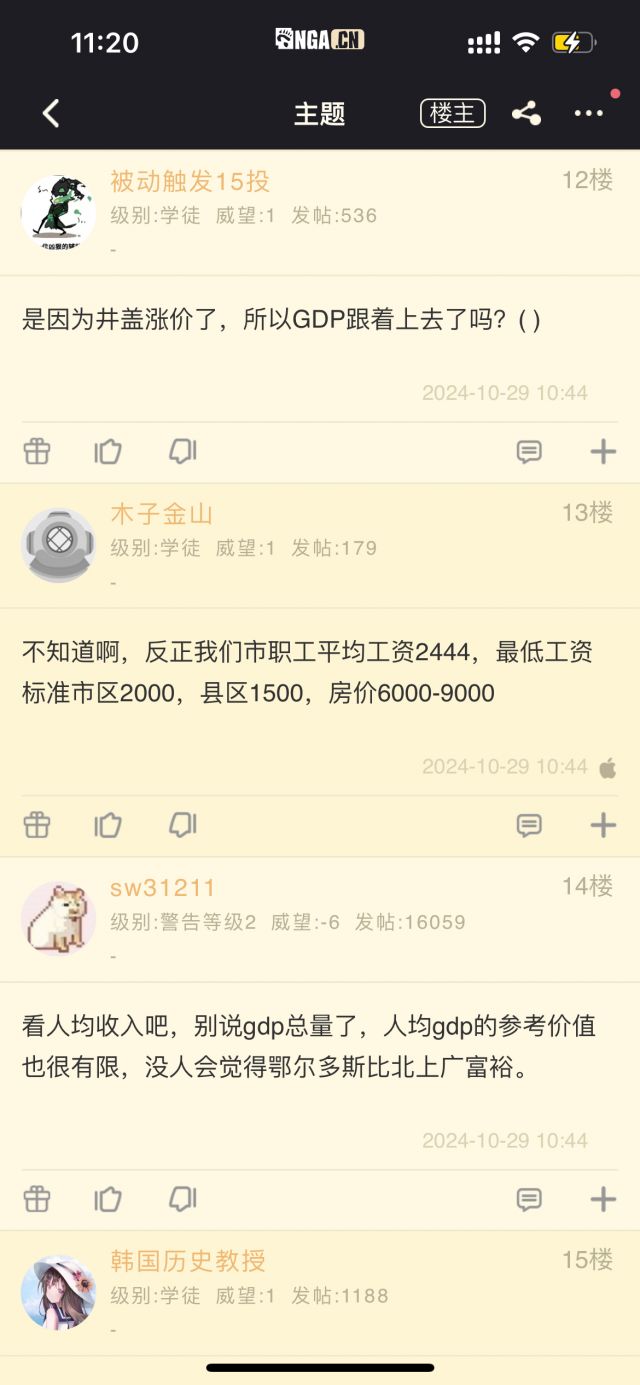
Task: Reply to 木子金山's comment
Action: (x=529, y=825)
